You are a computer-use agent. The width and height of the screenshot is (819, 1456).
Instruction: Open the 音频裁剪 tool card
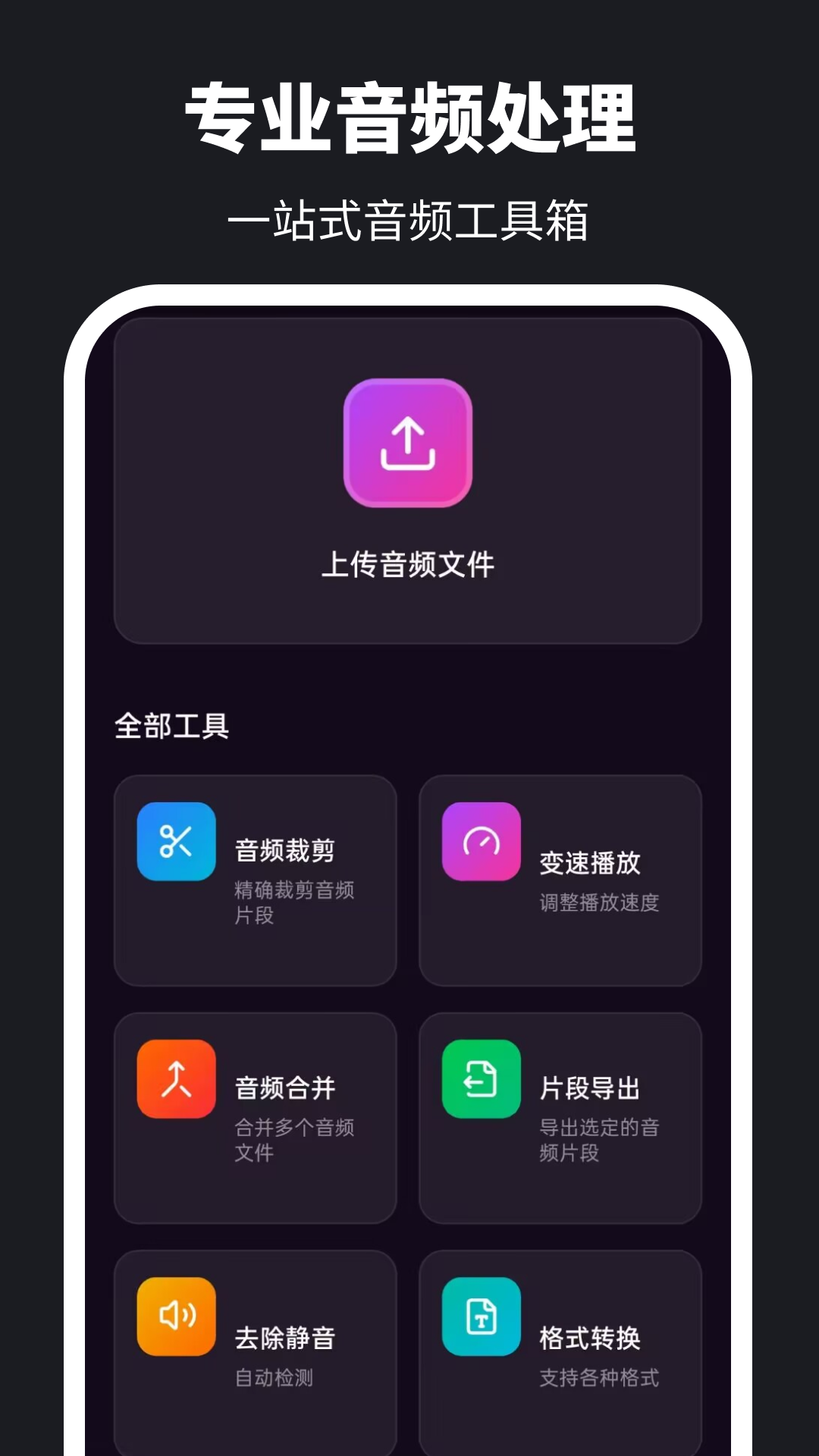[256, 880]
